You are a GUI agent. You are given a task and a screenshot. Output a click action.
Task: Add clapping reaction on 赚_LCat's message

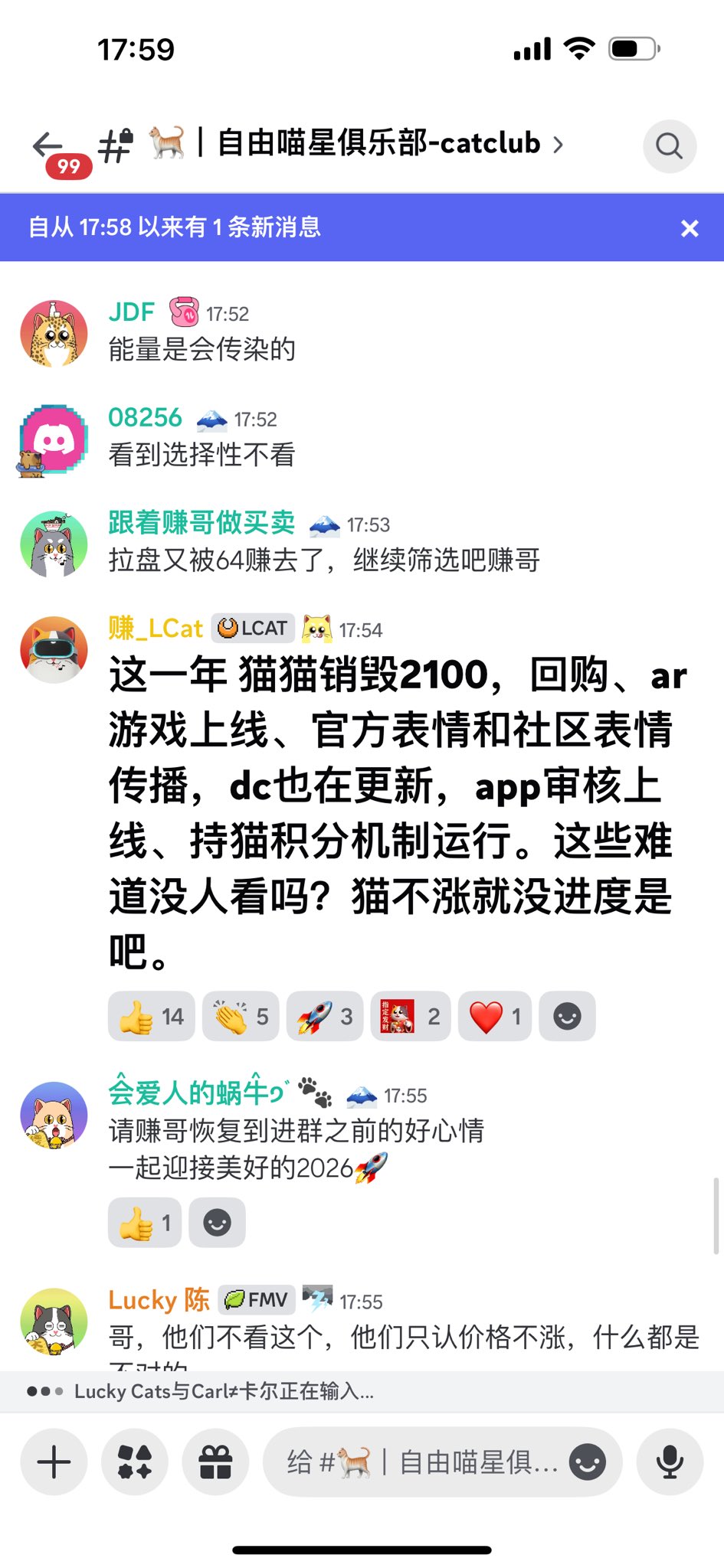tap(240, 1017)
